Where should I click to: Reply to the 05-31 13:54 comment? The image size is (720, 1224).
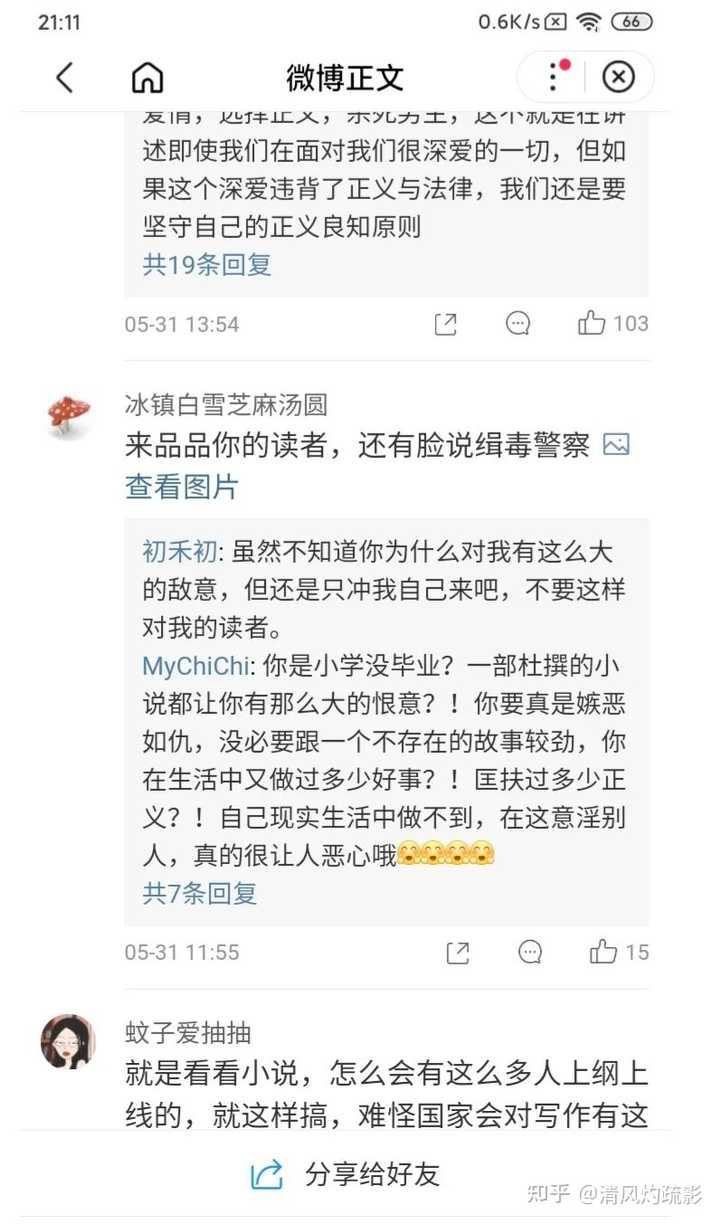[518, 324]
